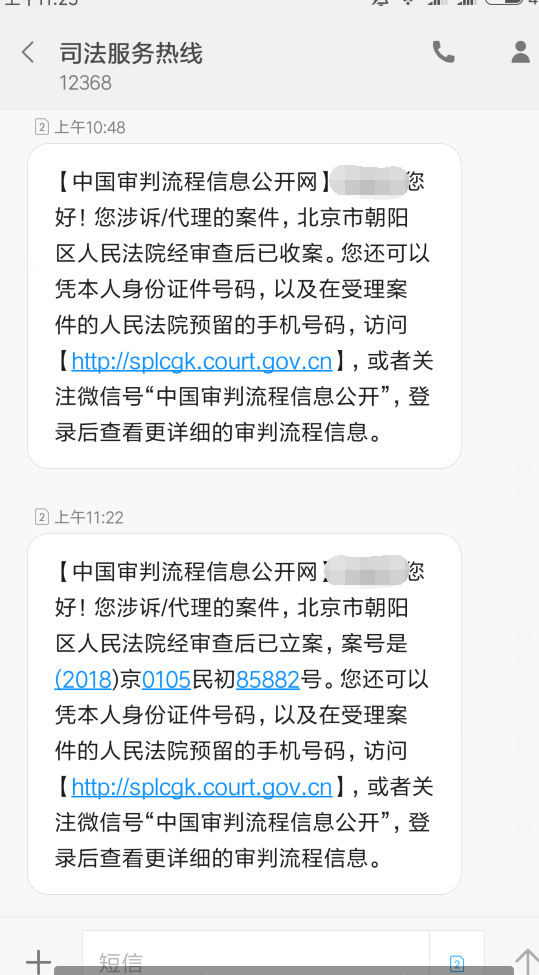Focus the 短信 message input field
Image resolution: width=539 pixels, height=975 pixels.
pos(256,953)
